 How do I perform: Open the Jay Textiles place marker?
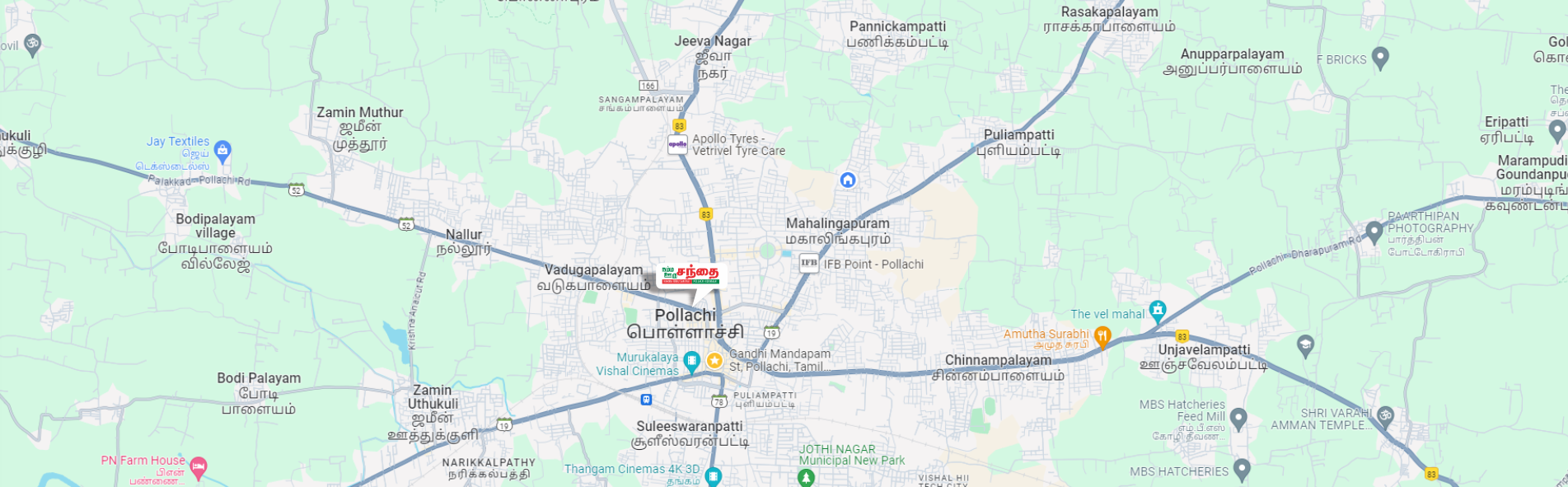tap(222, 151)
